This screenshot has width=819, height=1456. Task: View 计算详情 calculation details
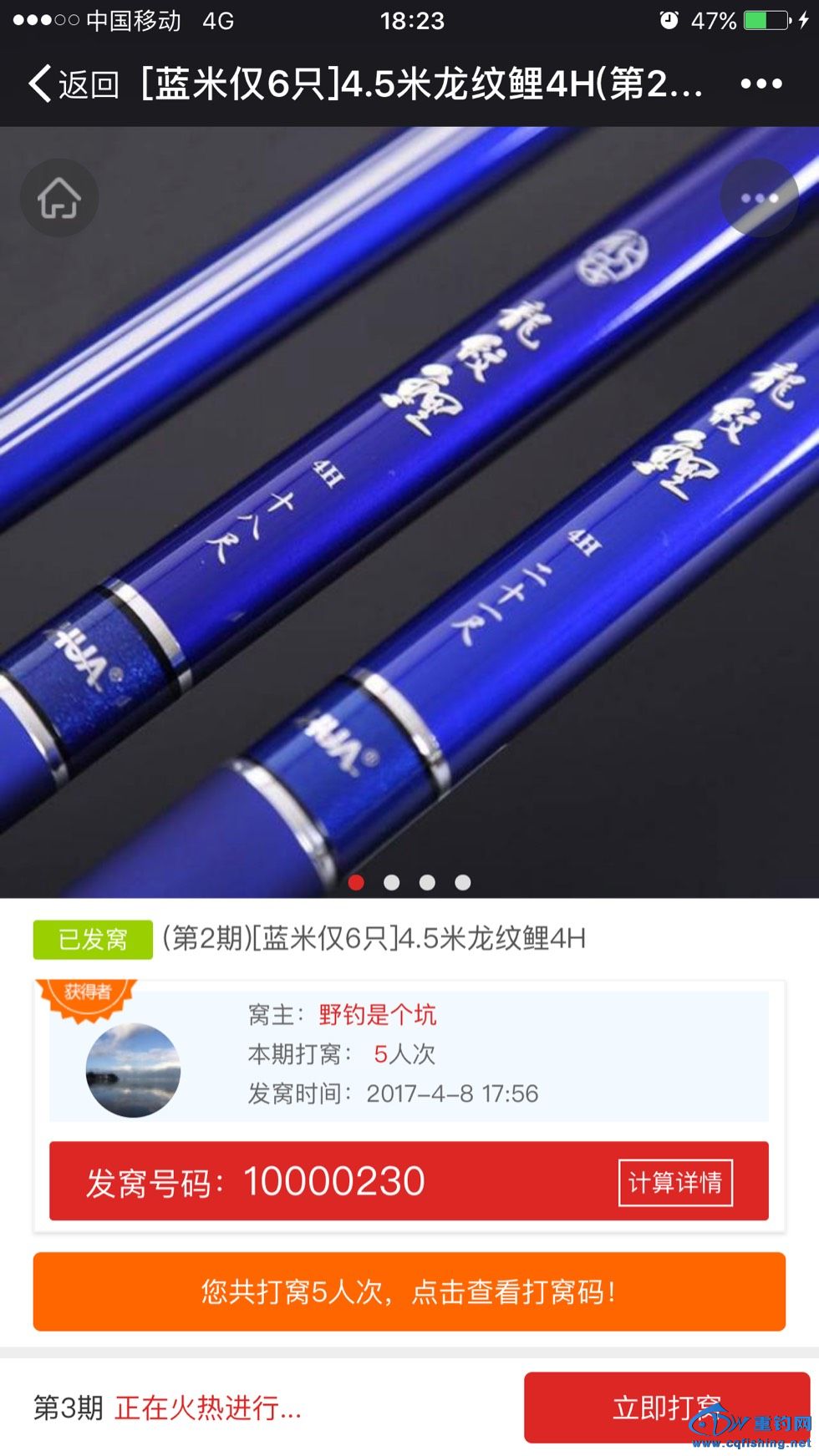(675, 1182)
